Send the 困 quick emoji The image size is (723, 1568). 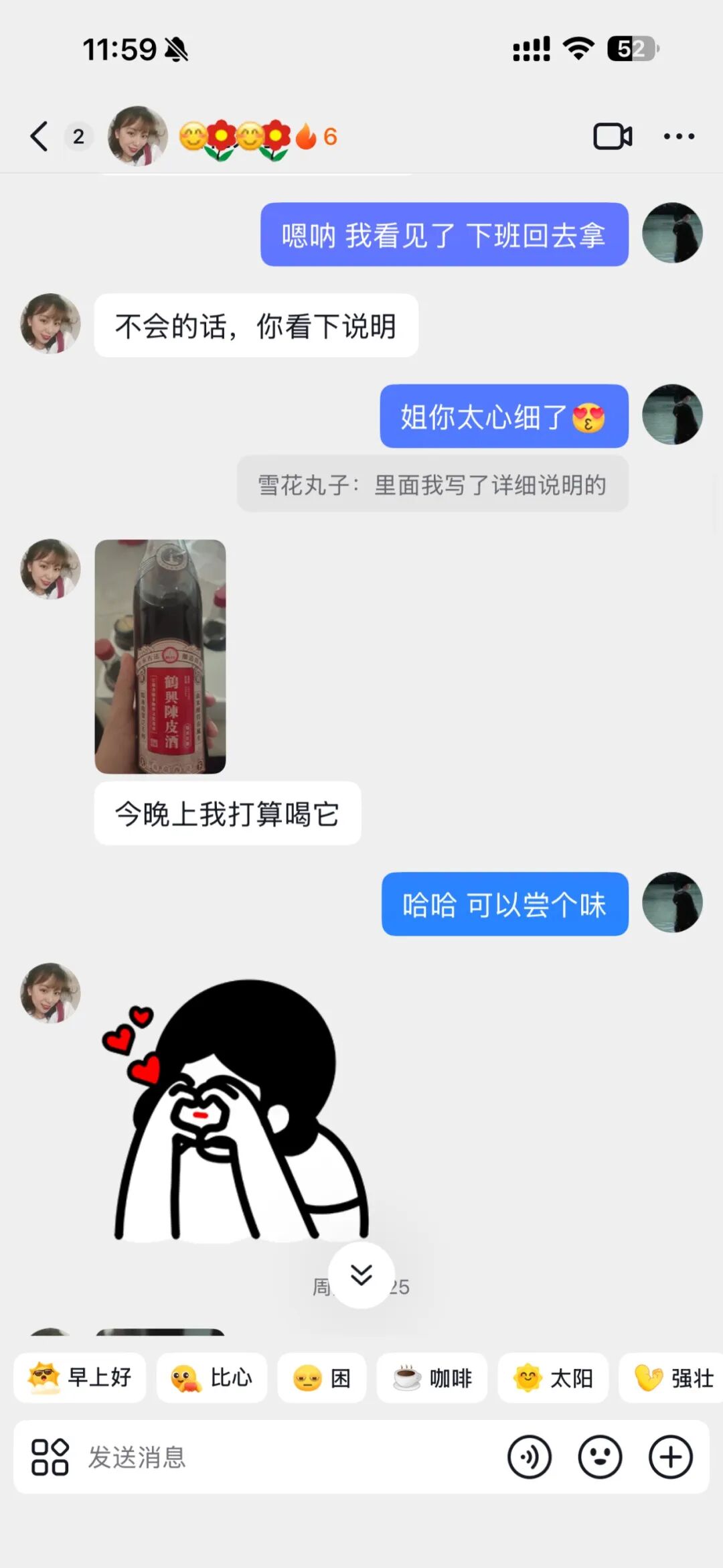[322, 1378]
